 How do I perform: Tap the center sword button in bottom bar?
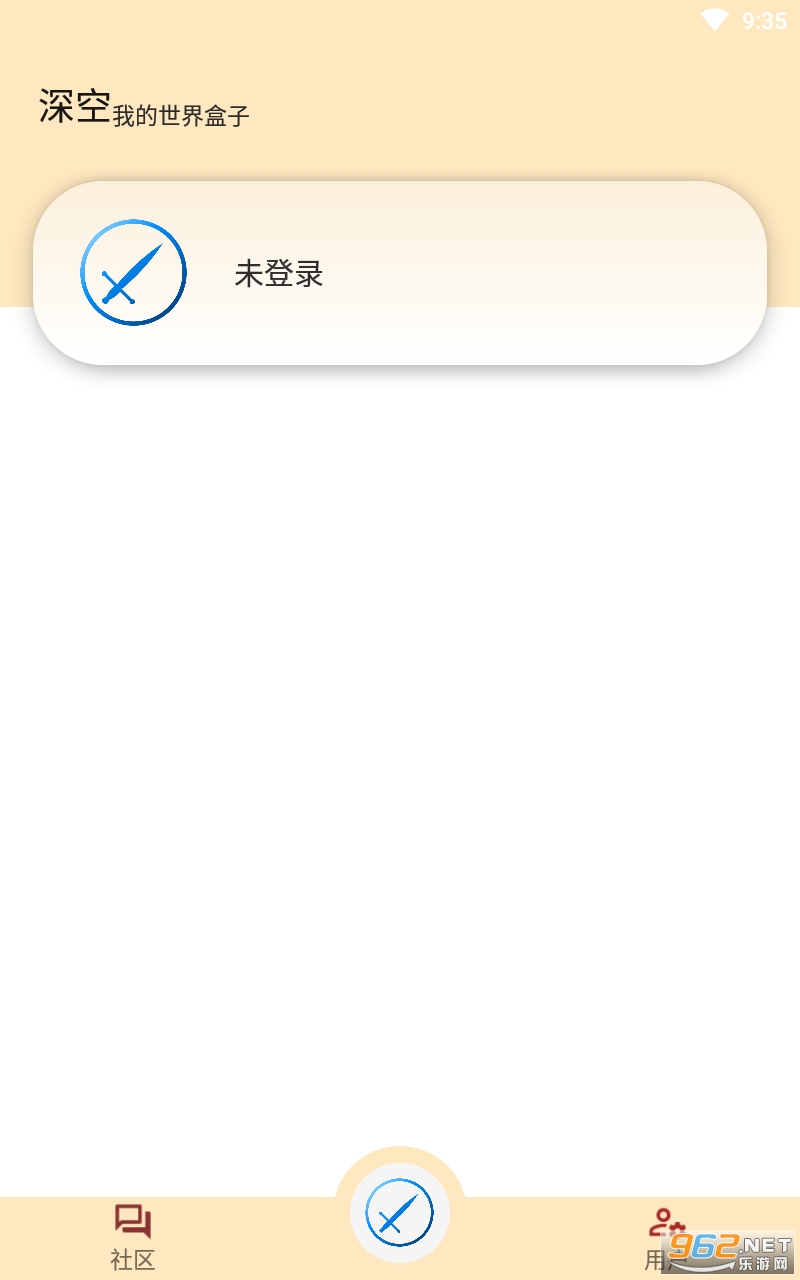pyautogui.click(x=400, y=1212)
